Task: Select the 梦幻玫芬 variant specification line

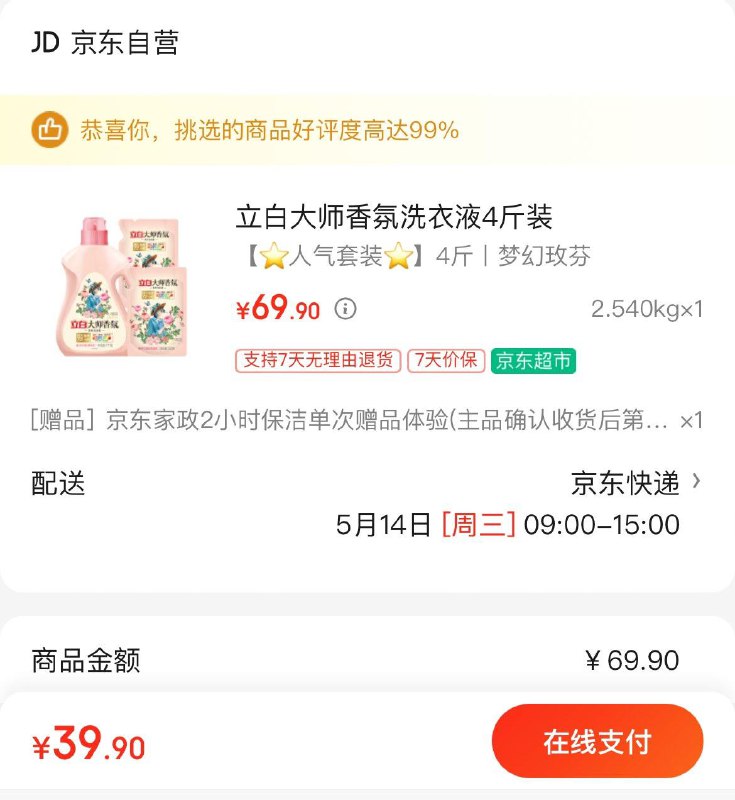Action: [551, 256]
